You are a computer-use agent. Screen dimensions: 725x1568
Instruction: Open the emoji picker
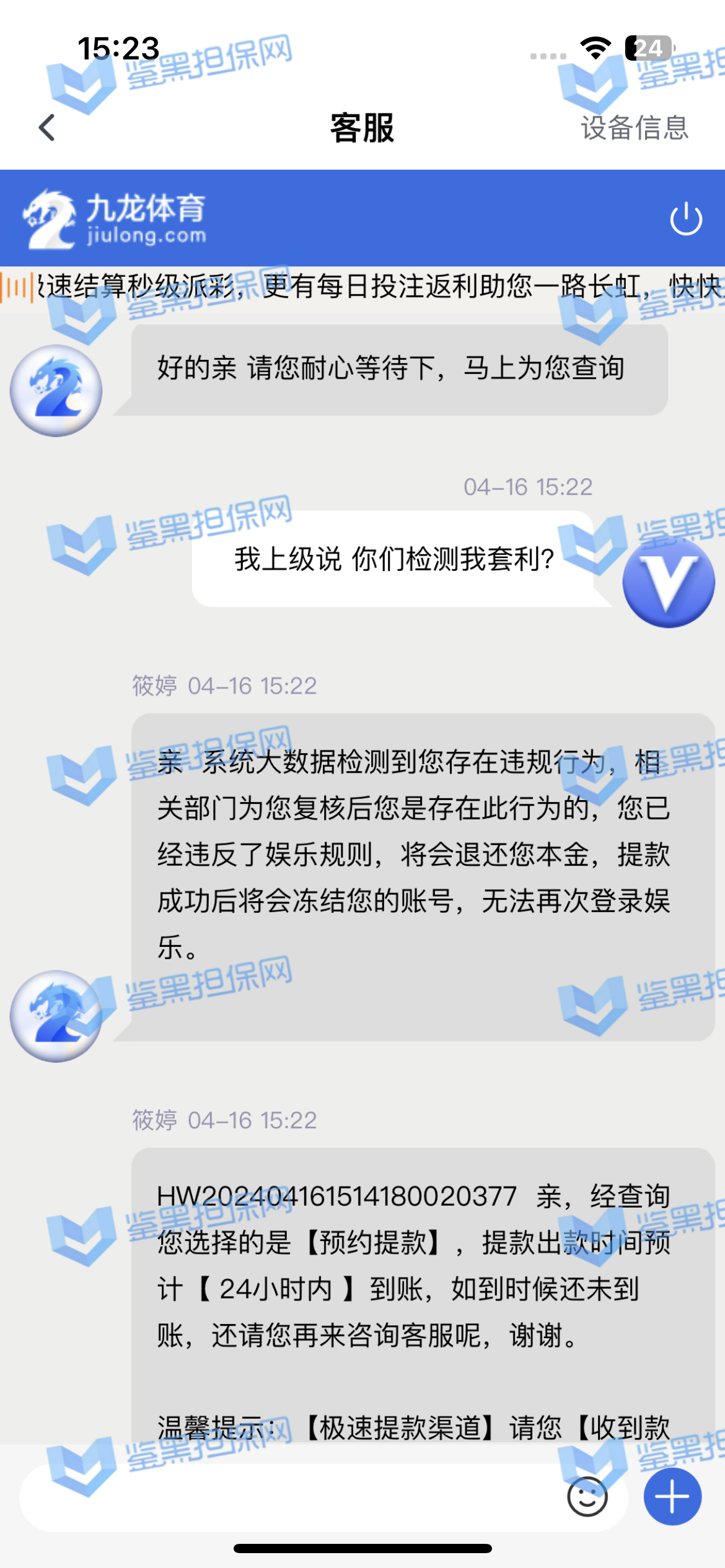click(x=587, y=1497)
